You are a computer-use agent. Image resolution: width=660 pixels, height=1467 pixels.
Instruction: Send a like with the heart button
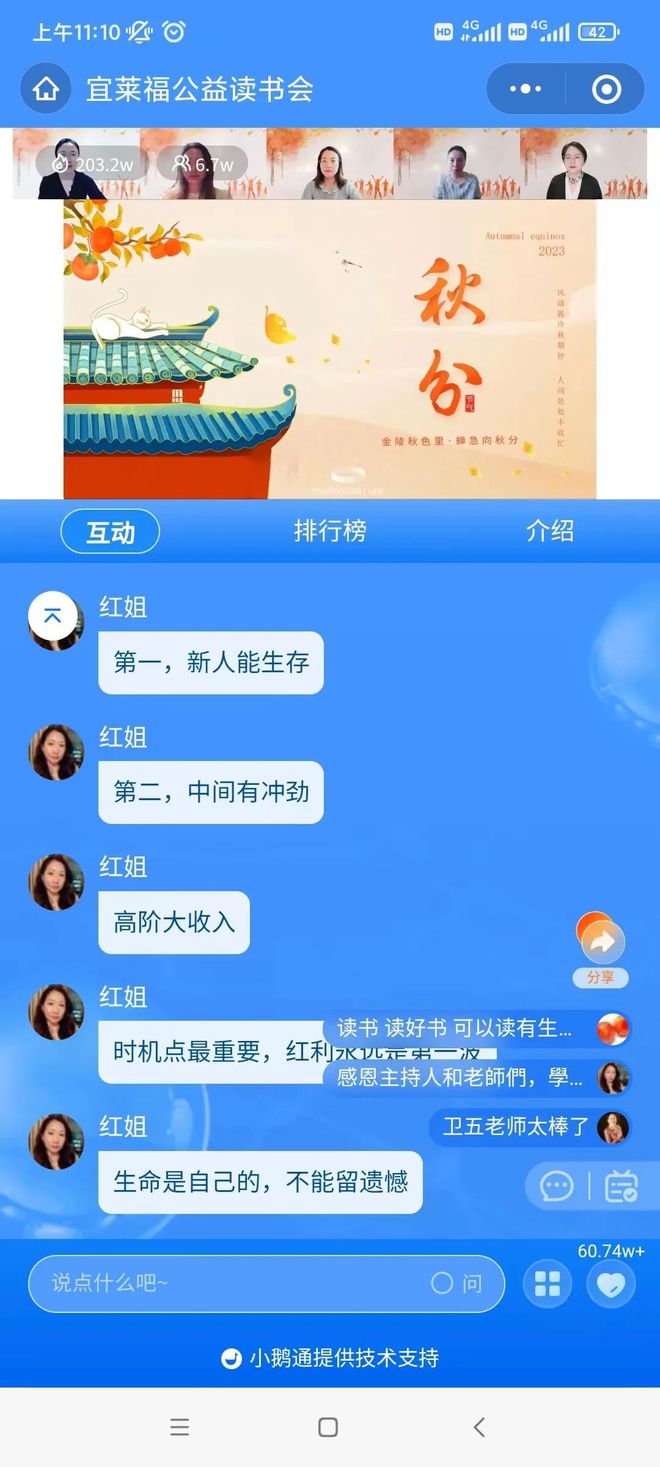(611, 1284)
